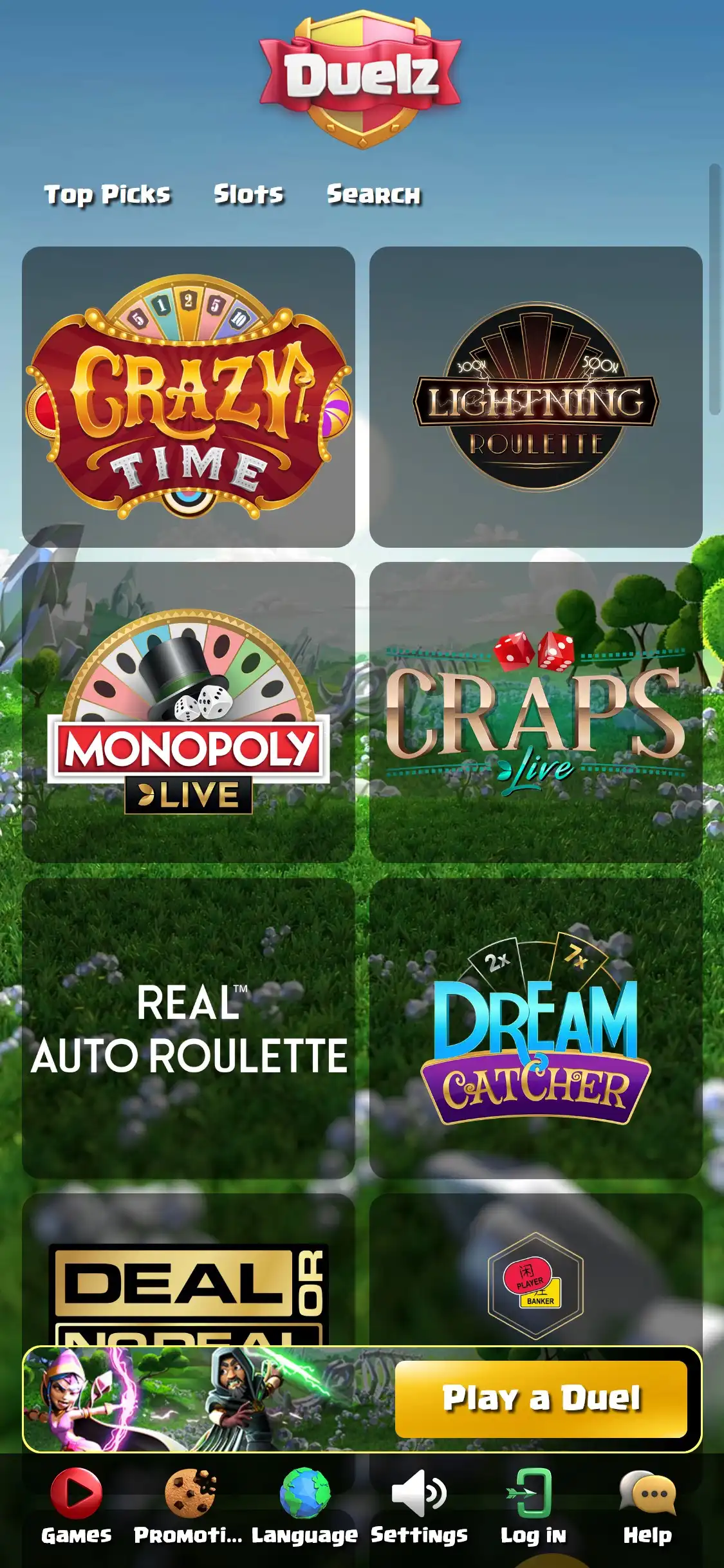This screenshot has width=724, height=1568.
Task: Switch to the Top Picks tab
Action: coord(107,194)
